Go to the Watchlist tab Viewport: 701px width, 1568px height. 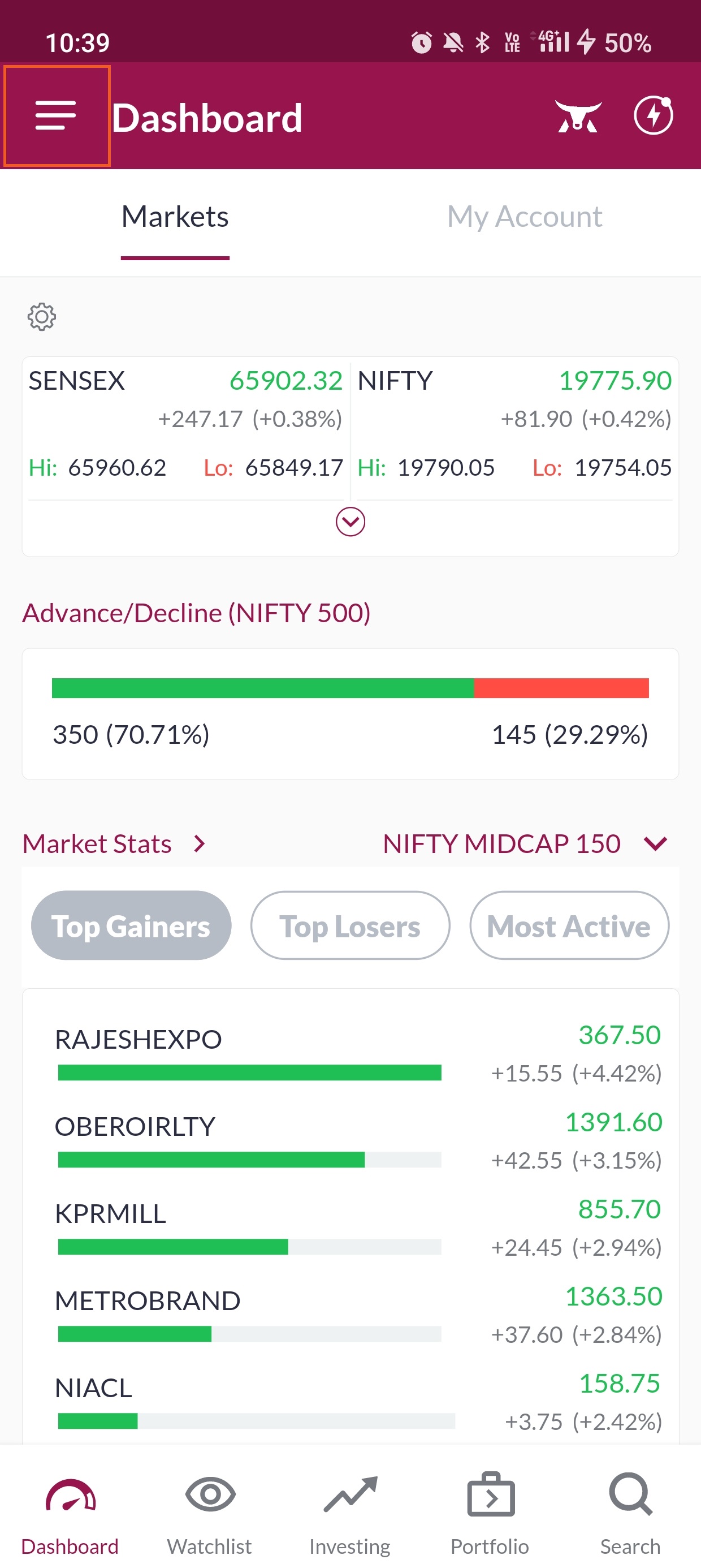[x=210, y=1510]
